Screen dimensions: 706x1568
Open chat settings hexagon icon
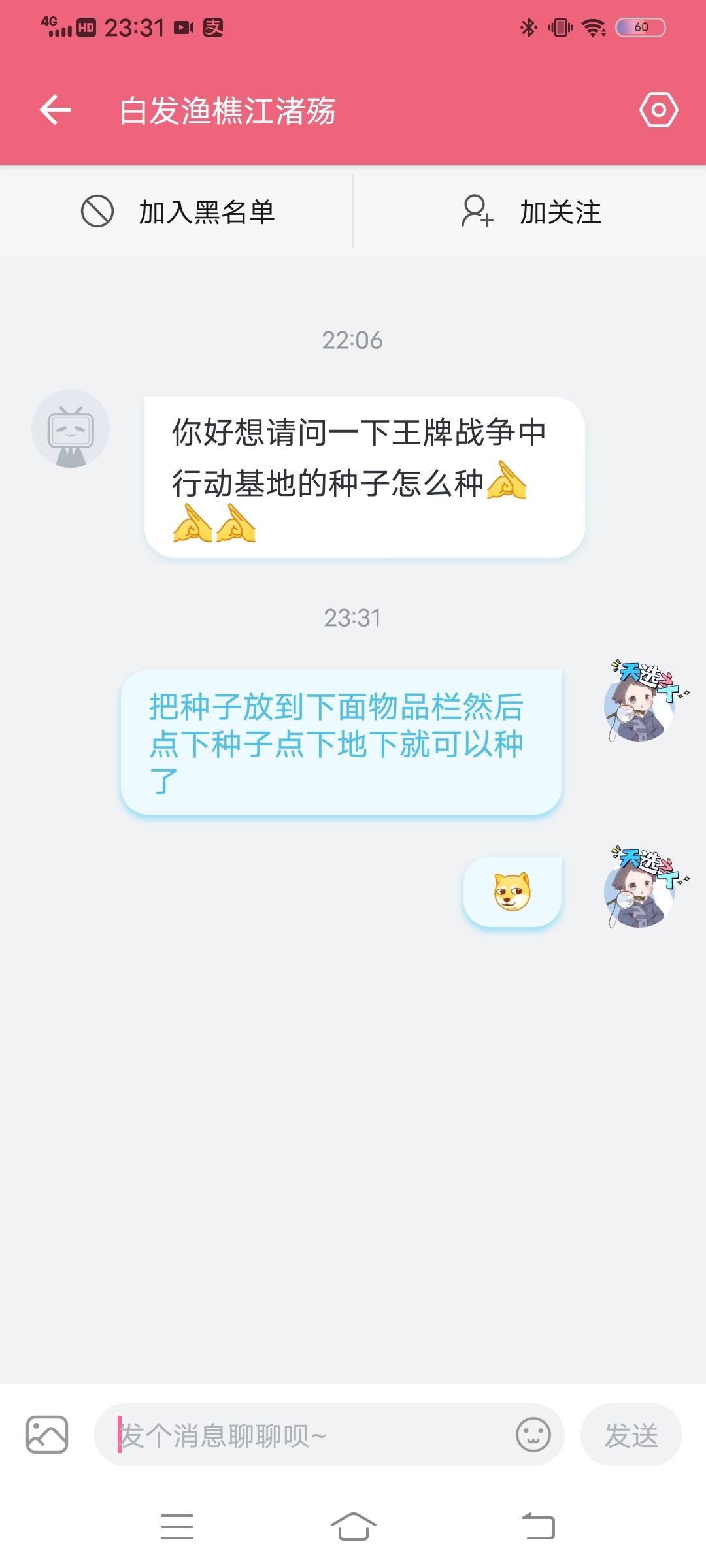coord(658,110)
